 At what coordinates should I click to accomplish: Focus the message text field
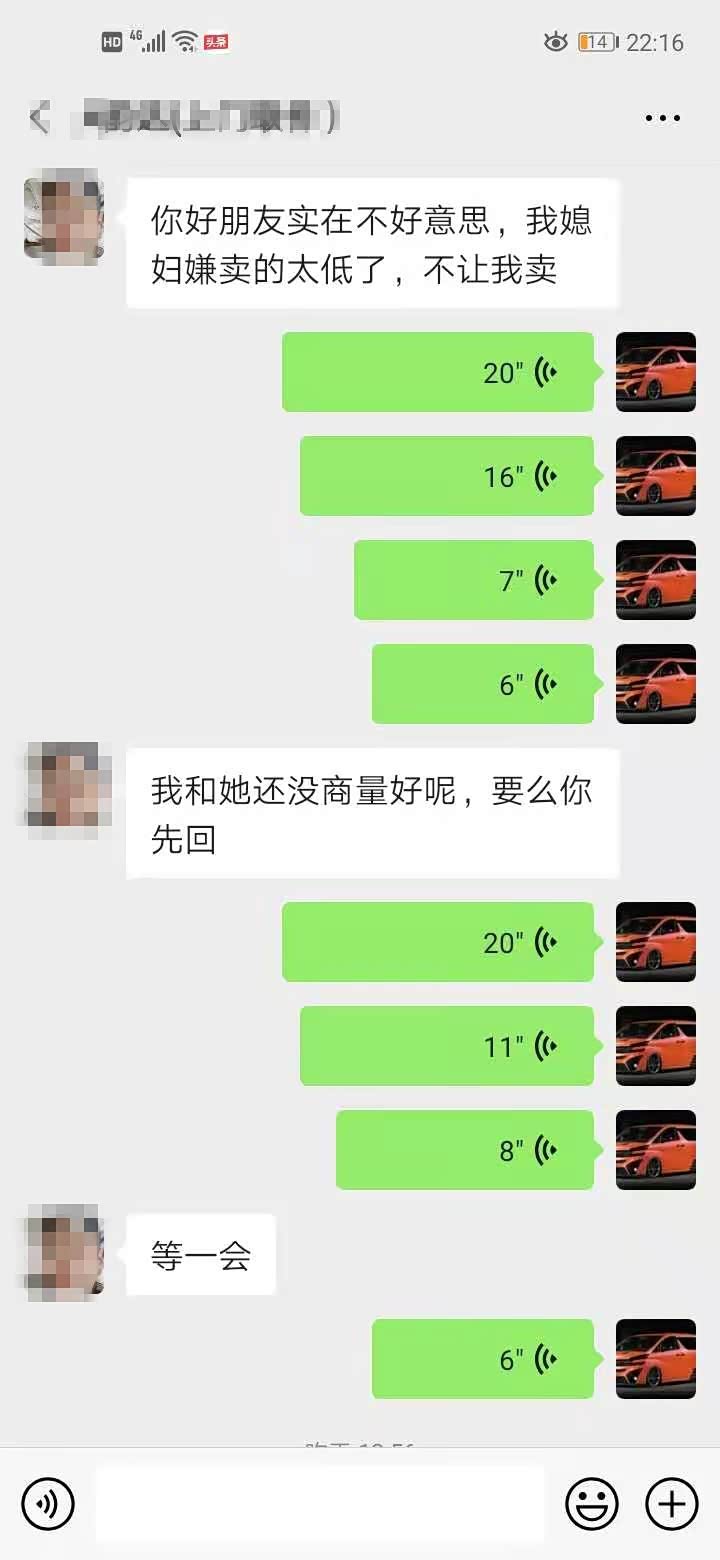coord(320,1503)
